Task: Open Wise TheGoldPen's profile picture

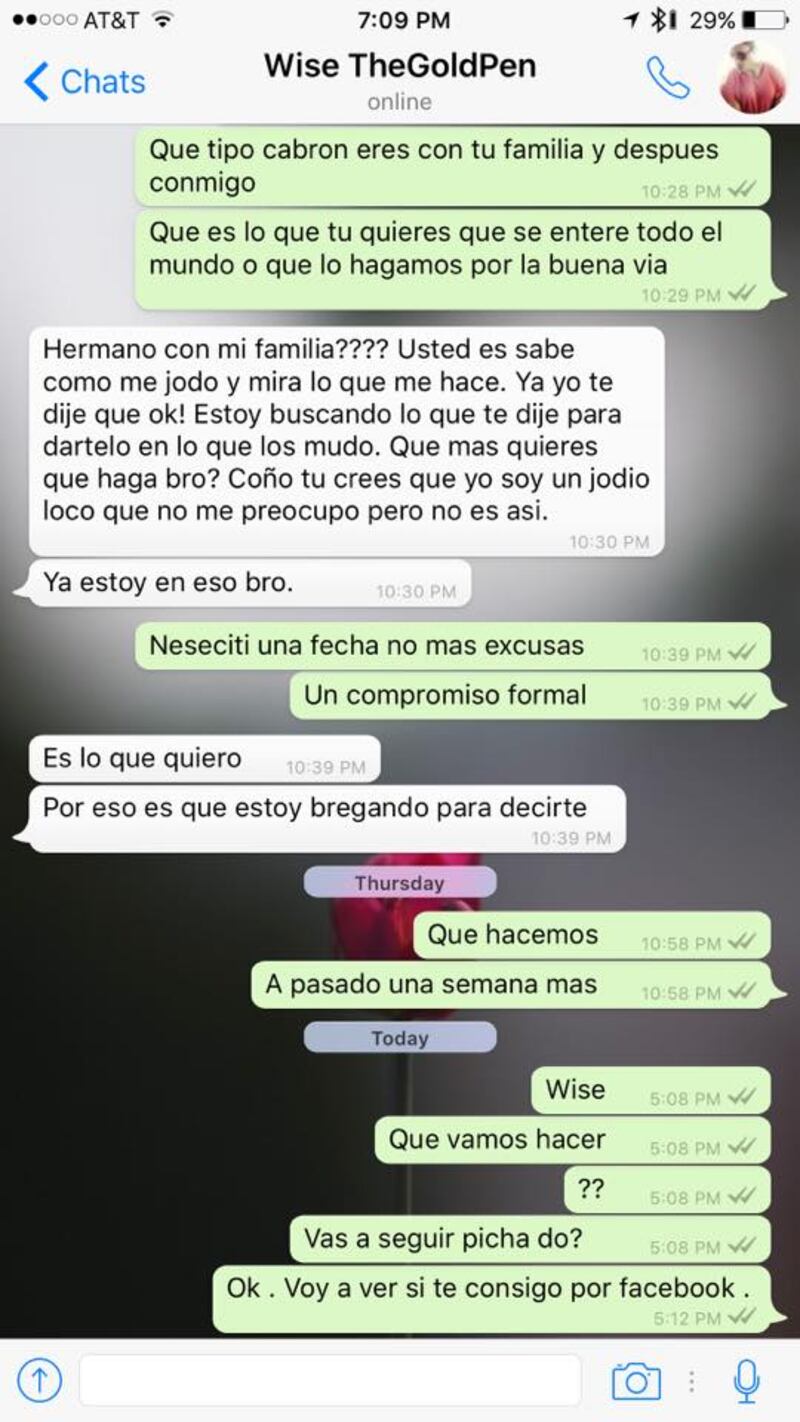Action: point(753,78)
